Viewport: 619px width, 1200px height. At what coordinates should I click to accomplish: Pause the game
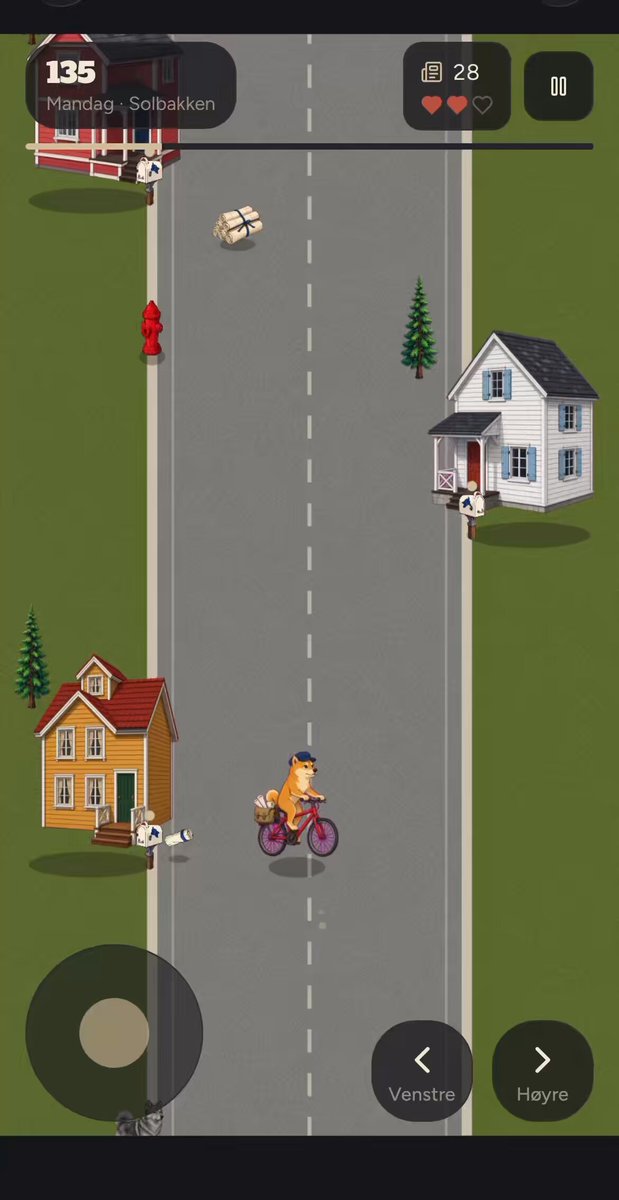pyautogui.click(x=559, y=86)
